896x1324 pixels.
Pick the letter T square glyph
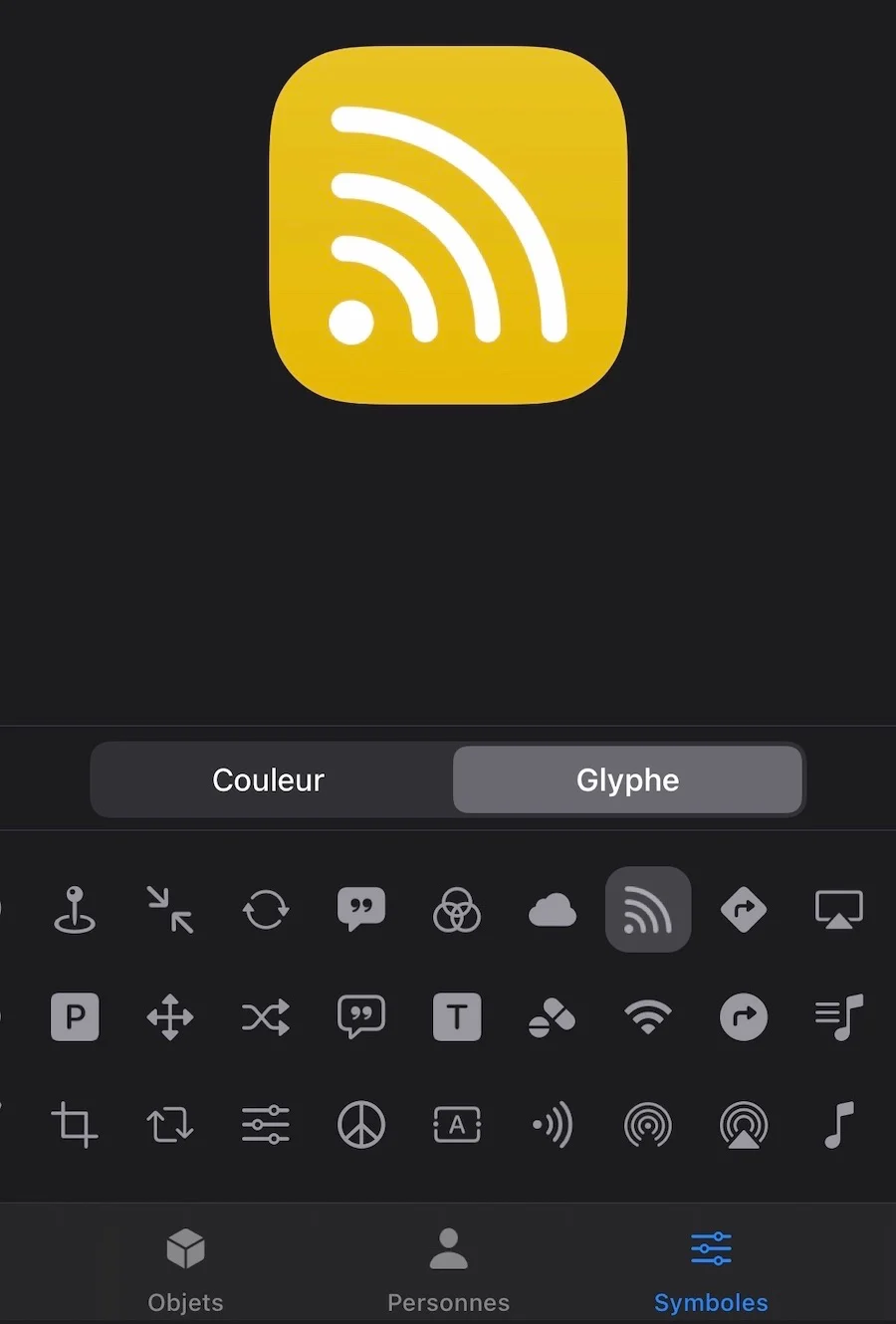(x=457, y=1016)
